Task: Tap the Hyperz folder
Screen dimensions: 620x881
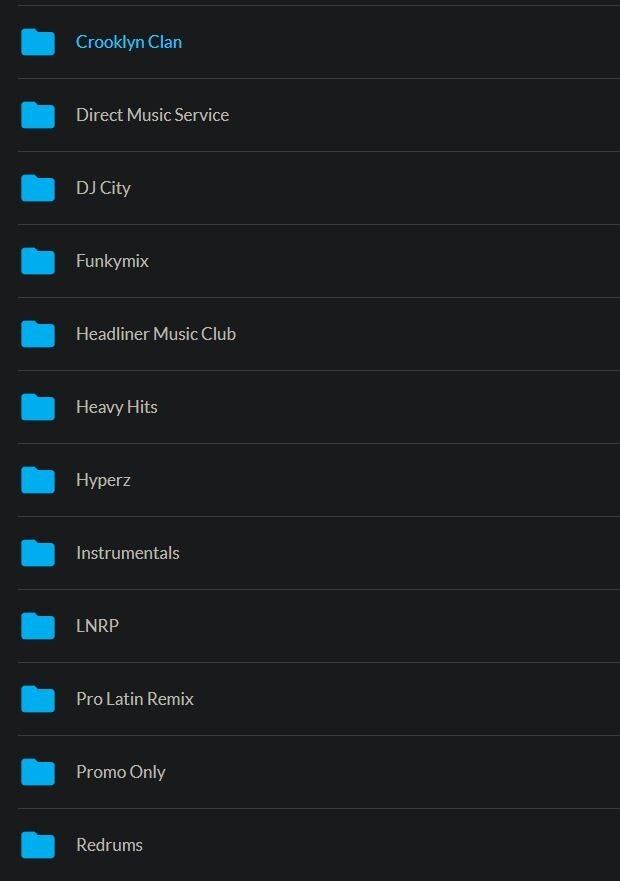Action: [x=103, y=480]
